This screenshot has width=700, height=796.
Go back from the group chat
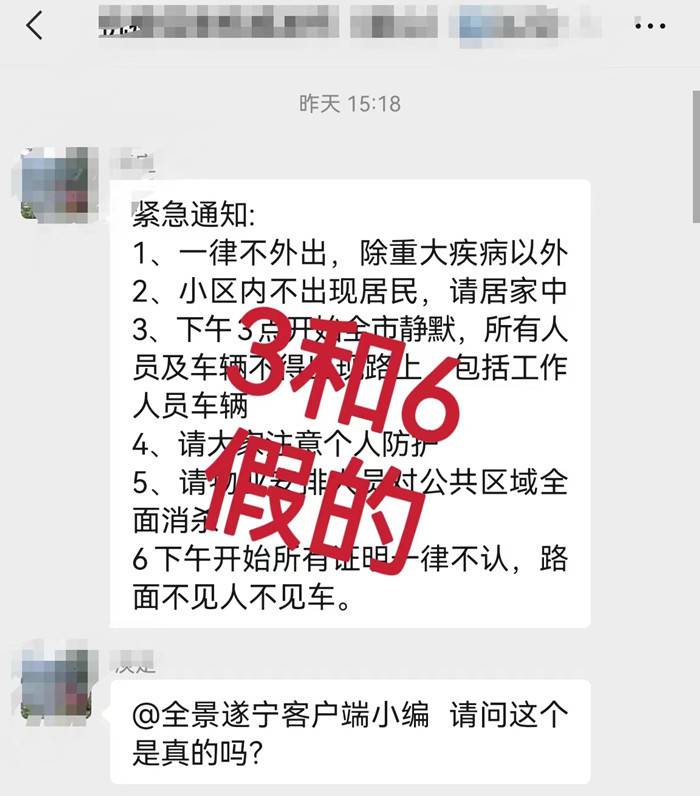[35, 27]
